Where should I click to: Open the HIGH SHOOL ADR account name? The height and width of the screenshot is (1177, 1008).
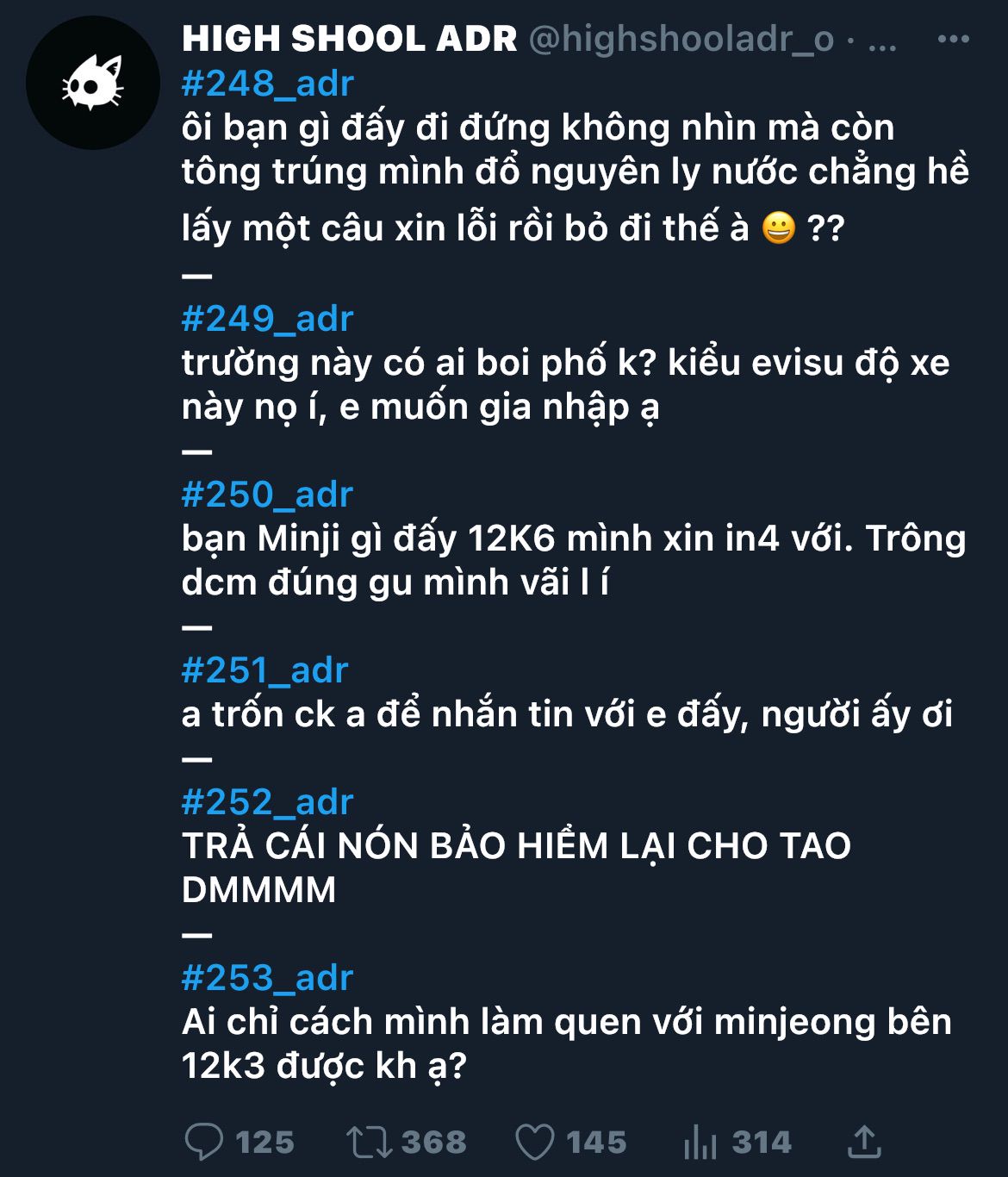tap(349, 39)
